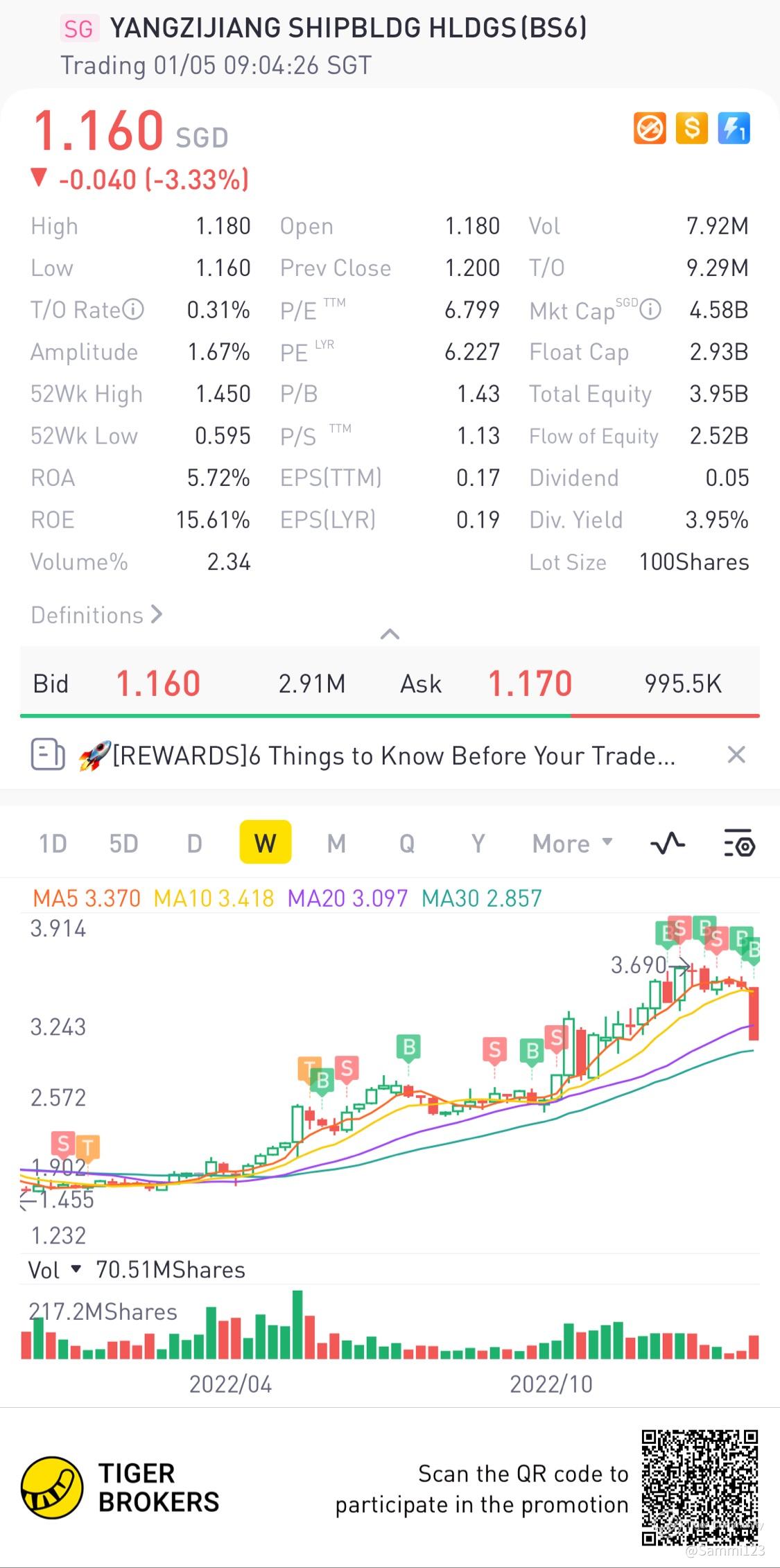Tap the info icon beside T/O Rate
Screen dimensions: 780x1568
pyautogui.click(x=133, y=309)
